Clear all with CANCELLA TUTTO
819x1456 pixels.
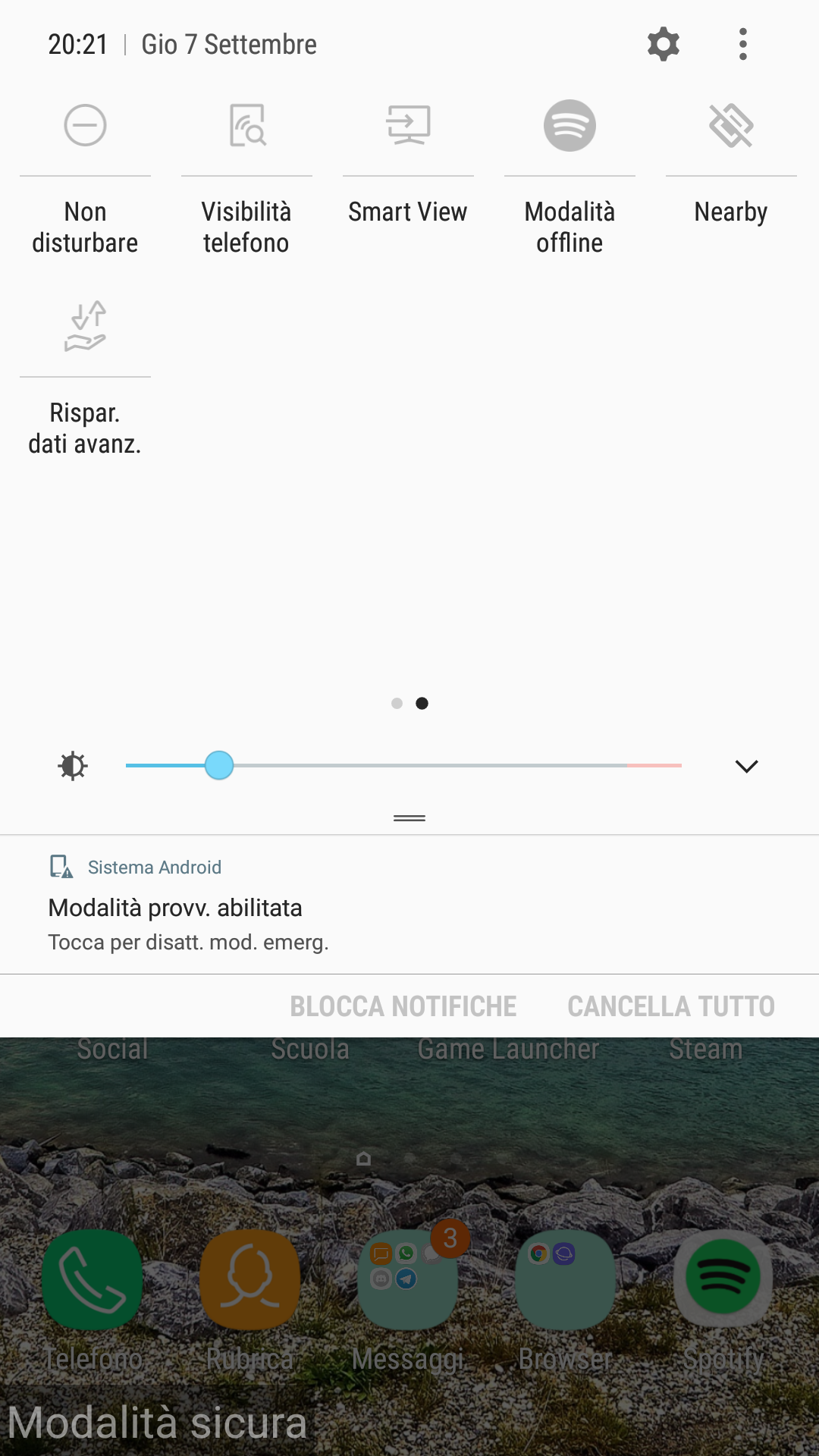[x=670, y=1006]
